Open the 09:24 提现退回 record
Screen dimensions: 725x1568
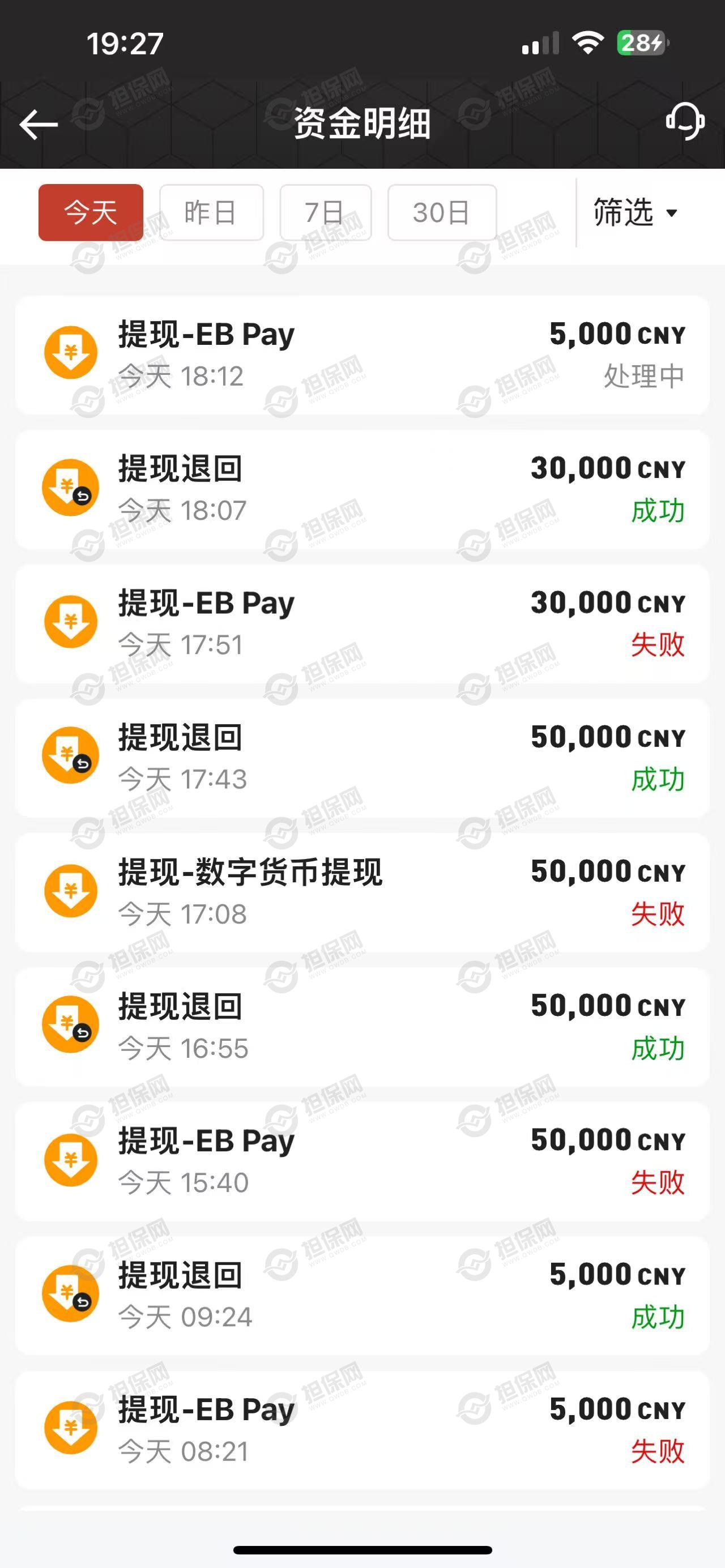(x=362, y=1295)
